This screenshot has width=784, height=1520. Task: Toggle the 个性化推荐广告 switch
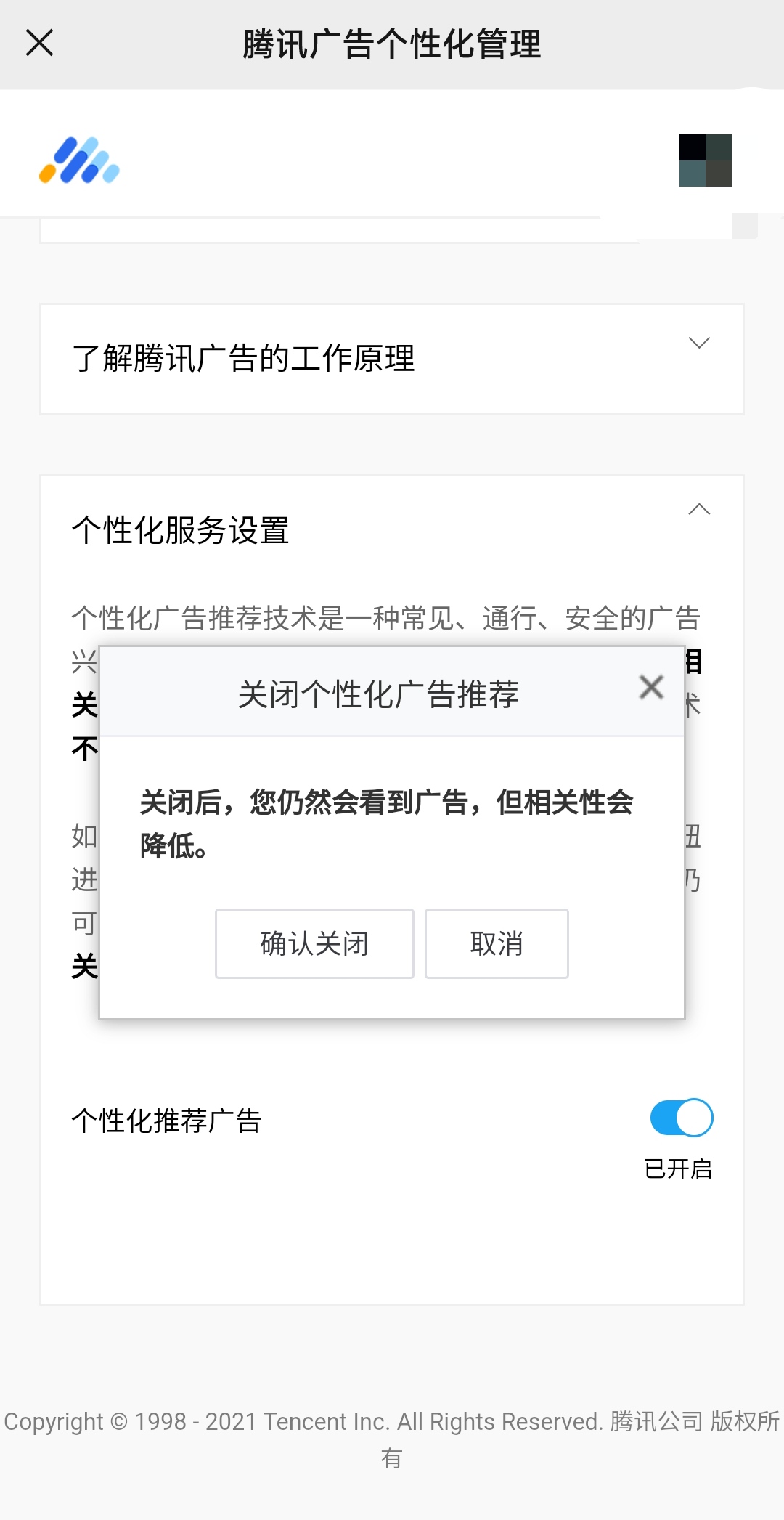point(682,1118)
